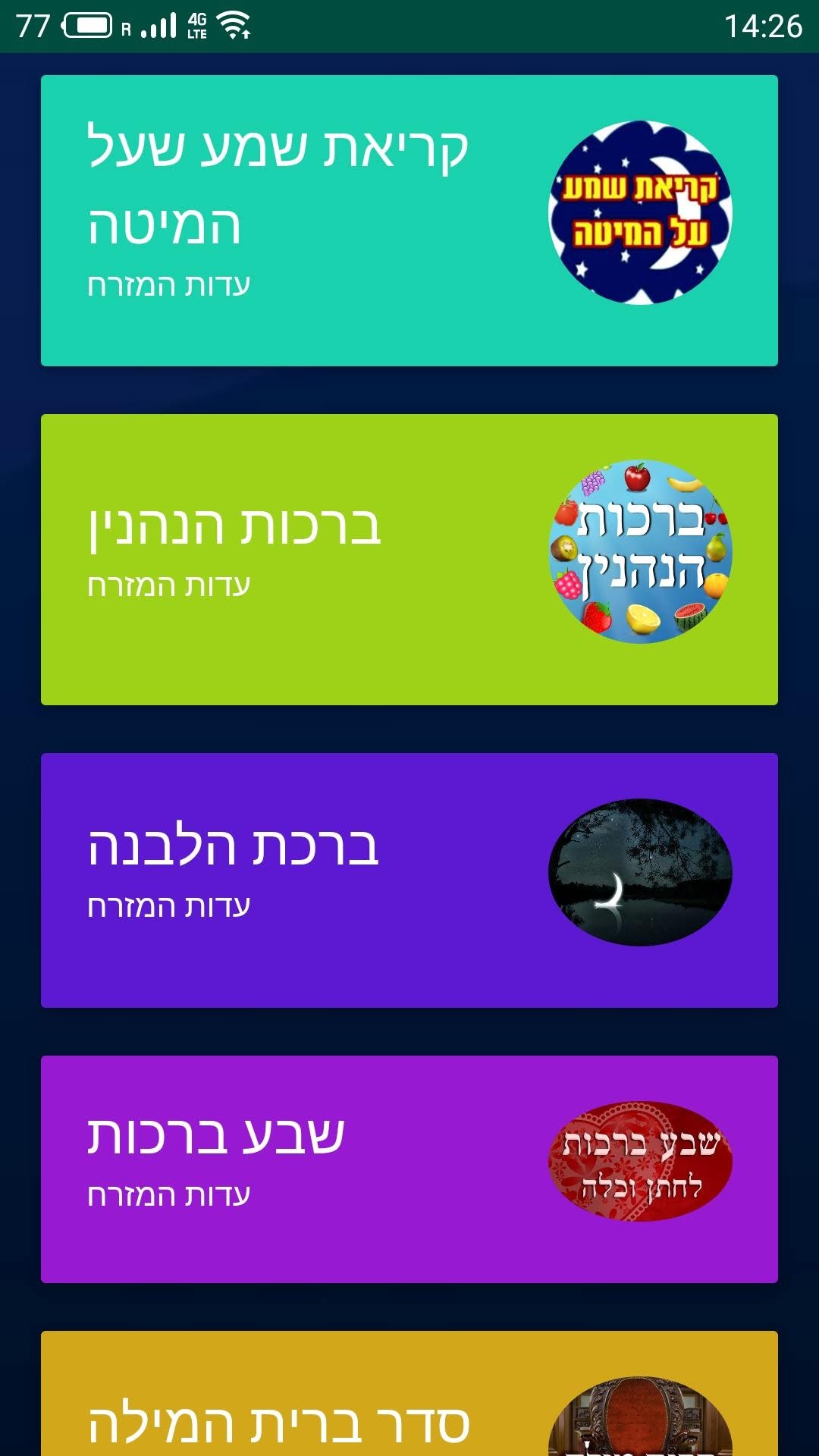
Task: Open the קריאת שמע שעל המיטה card
Action: pyautogui.click(x=409, y=220)
